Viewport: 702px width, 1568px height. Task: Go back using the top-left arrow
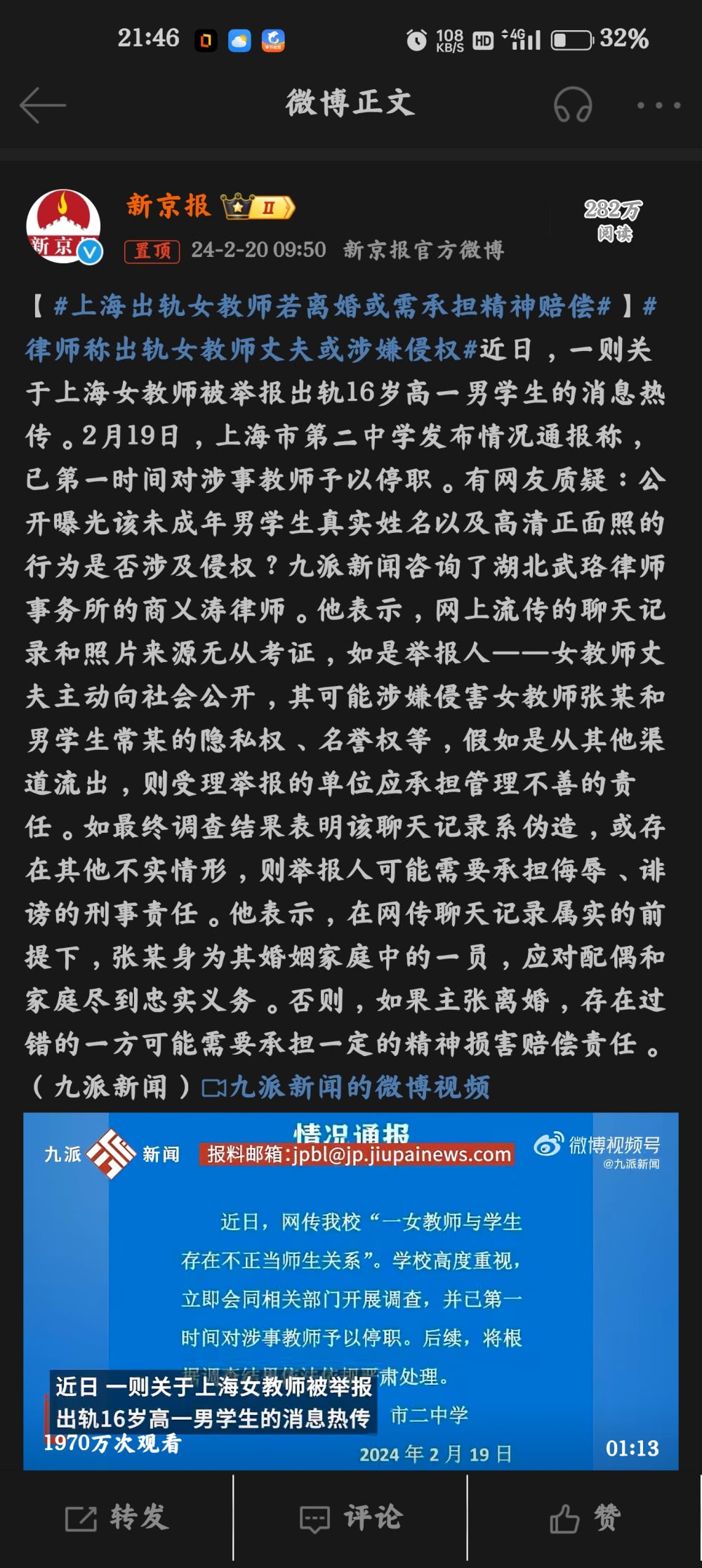tap(42, 105)
